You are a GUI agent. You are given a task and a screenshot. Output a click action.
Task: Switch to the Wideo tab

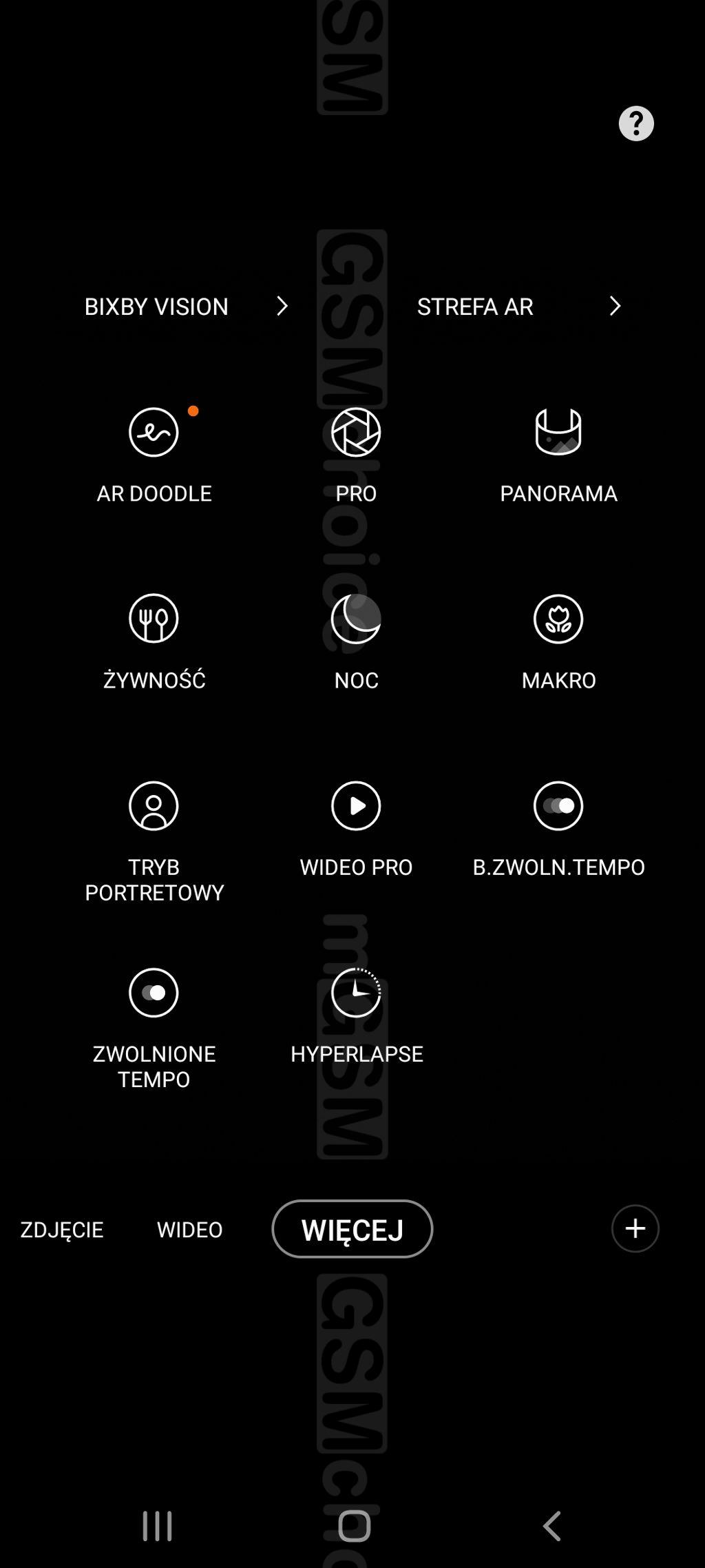pyautogui.click(x=190, y=1229)
